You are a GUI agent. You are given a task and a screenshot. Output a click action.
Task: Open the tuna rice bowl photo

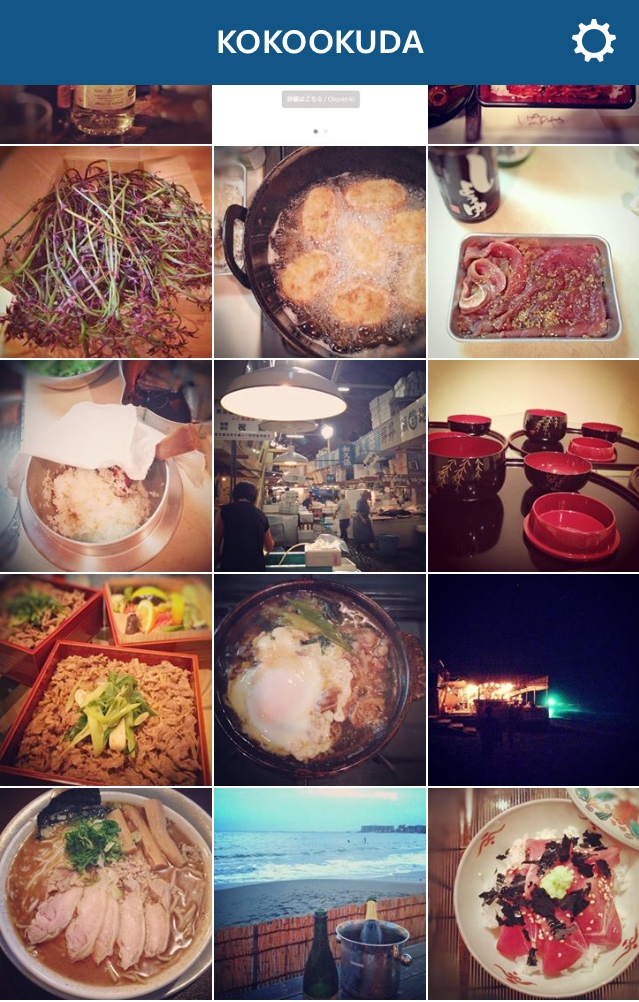[533, 893]
